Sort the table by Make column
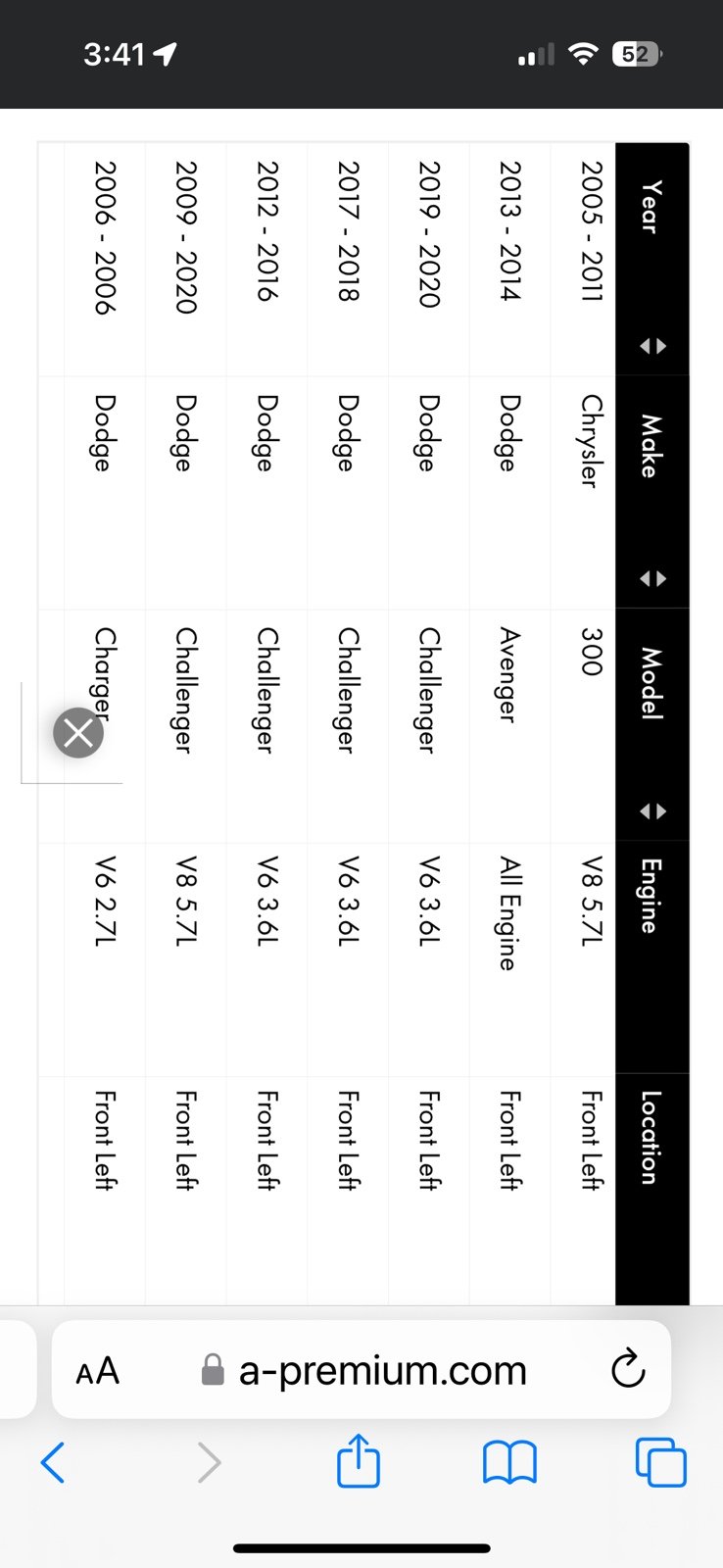The image size is (723, 1568). tap(652, 578)
